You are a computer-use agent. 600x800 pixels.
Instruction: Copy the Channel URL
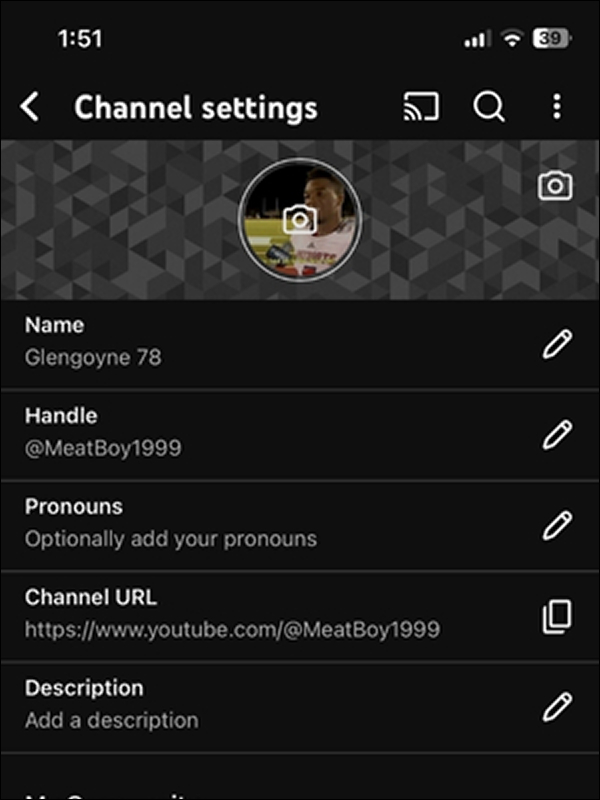point(557,616)
